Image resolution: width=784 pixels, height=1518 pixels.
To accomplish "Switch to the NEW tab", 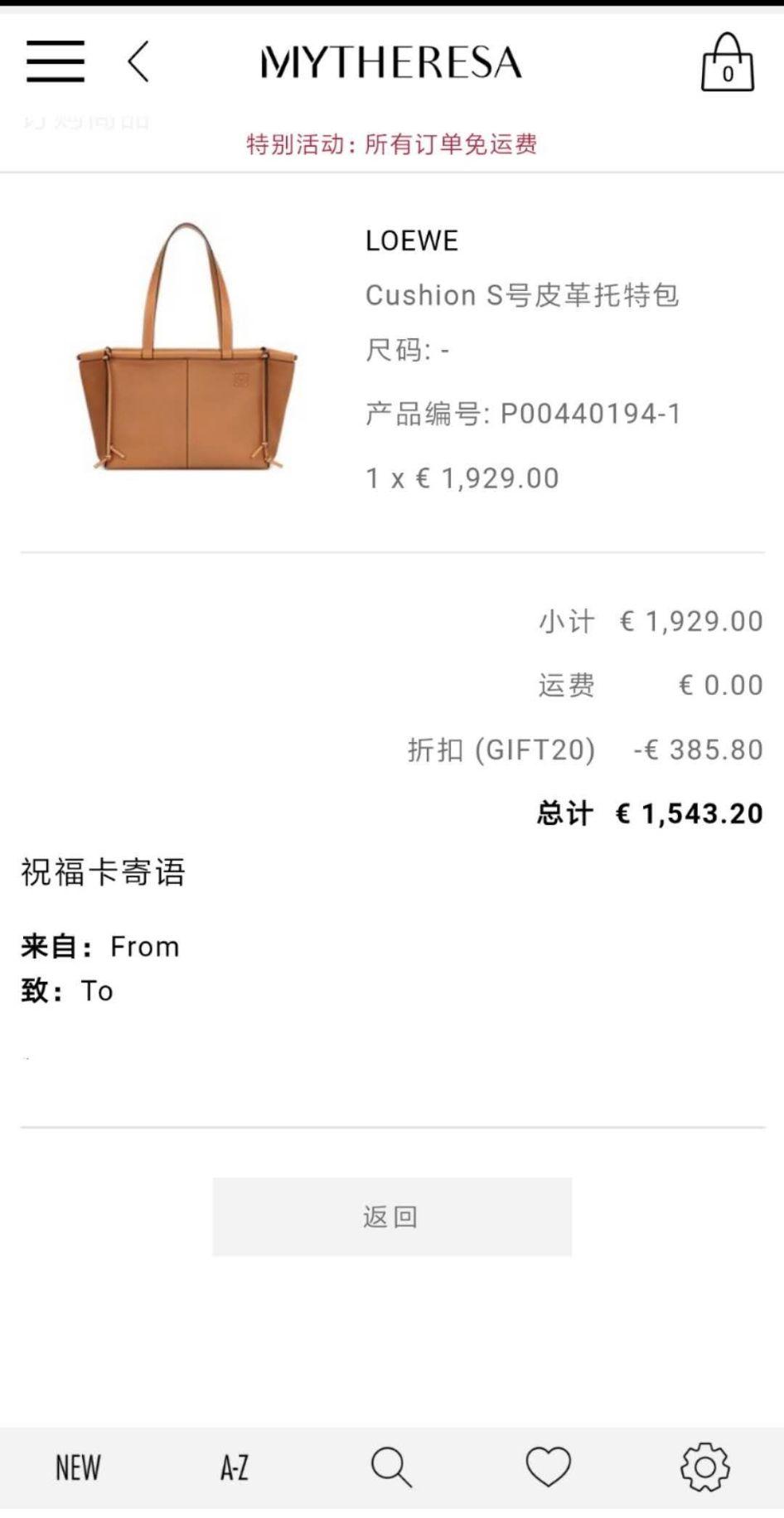I will point(78,1467).
